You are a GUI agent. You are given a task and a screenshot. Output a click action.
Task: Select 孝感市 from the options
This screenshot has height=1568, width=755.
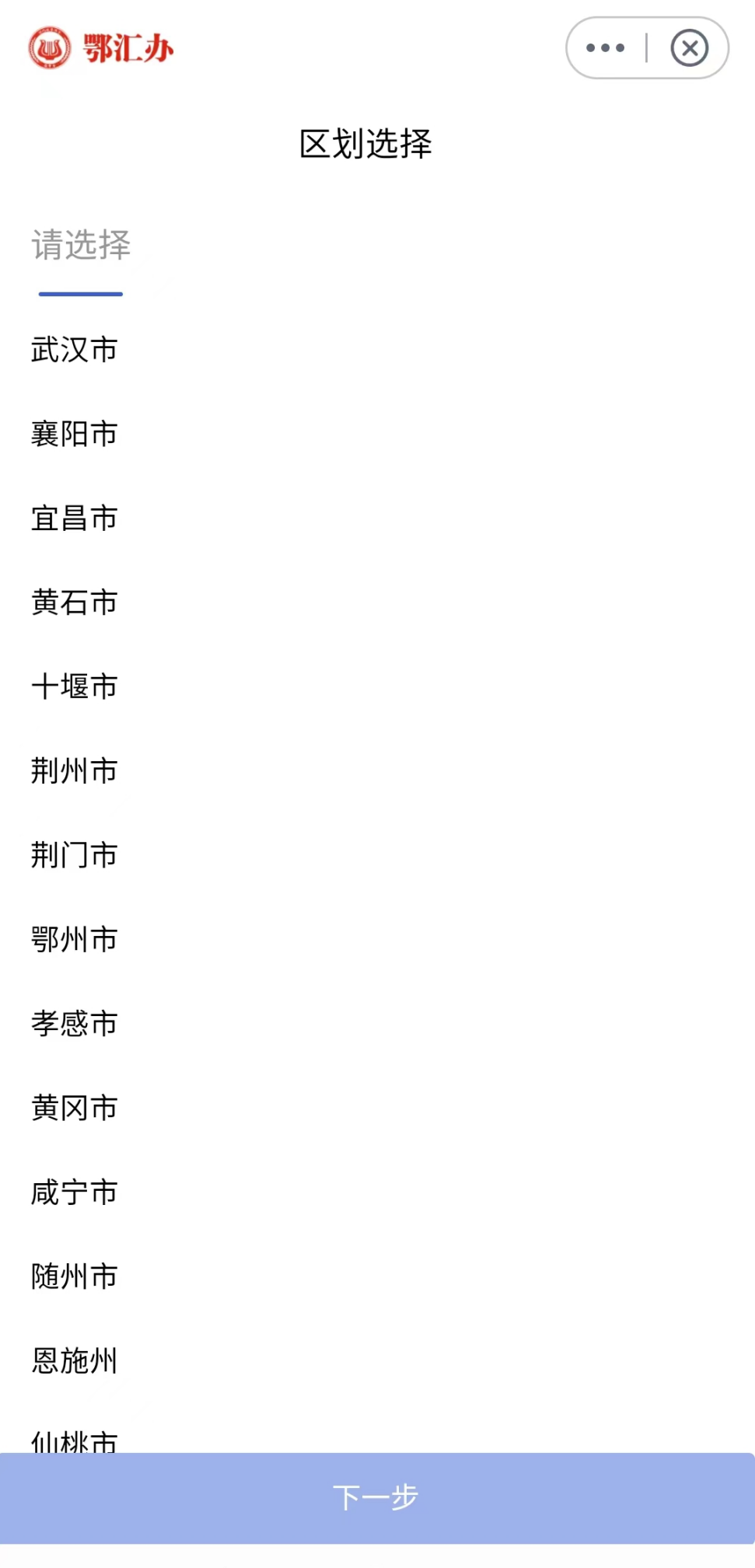tap(75, 1024)
